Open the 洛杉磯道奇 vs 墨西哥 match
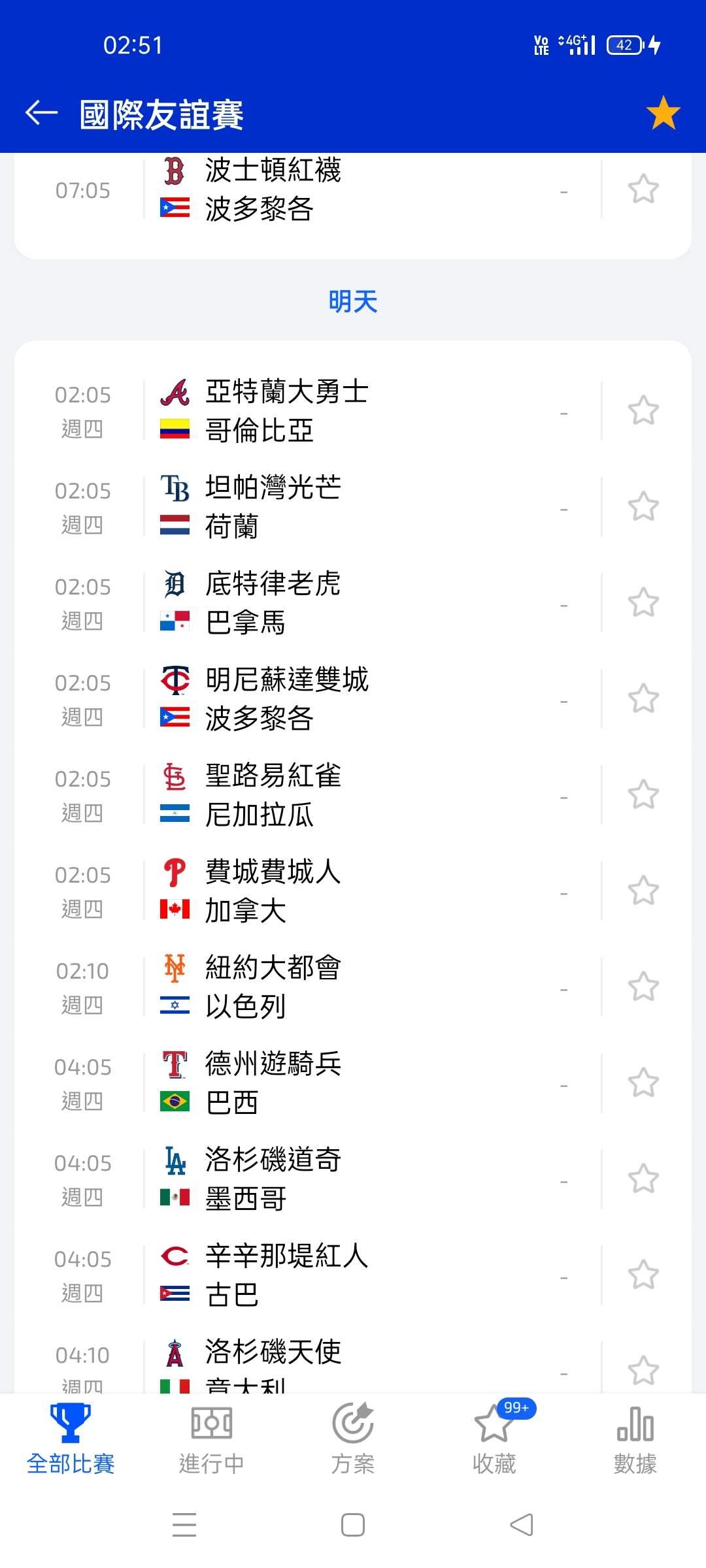Image resolution: width=706 pixels, height=1568 pixels. pyautogui.click(x=327, y=1179)
